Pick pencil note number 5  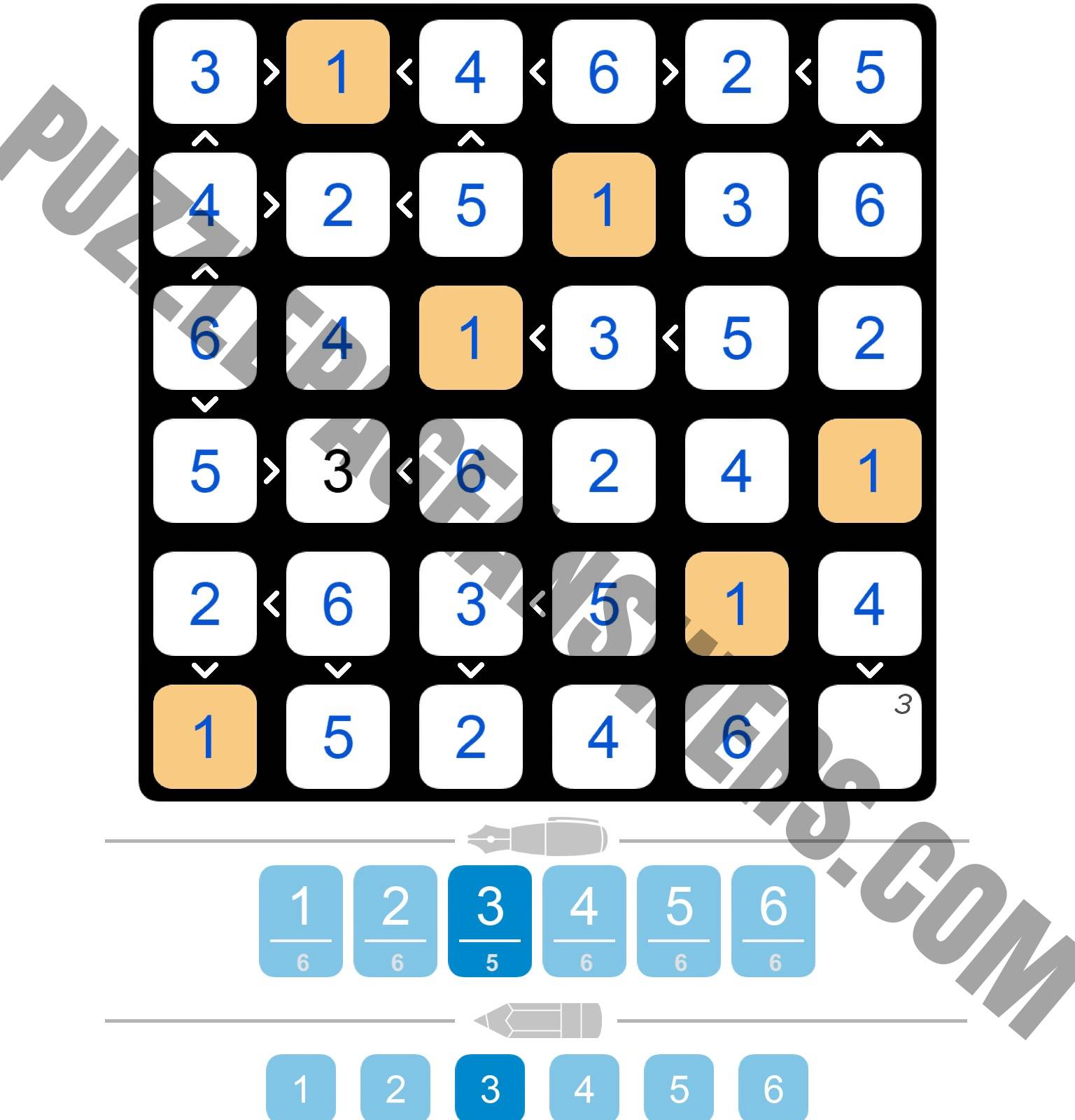679,1088
